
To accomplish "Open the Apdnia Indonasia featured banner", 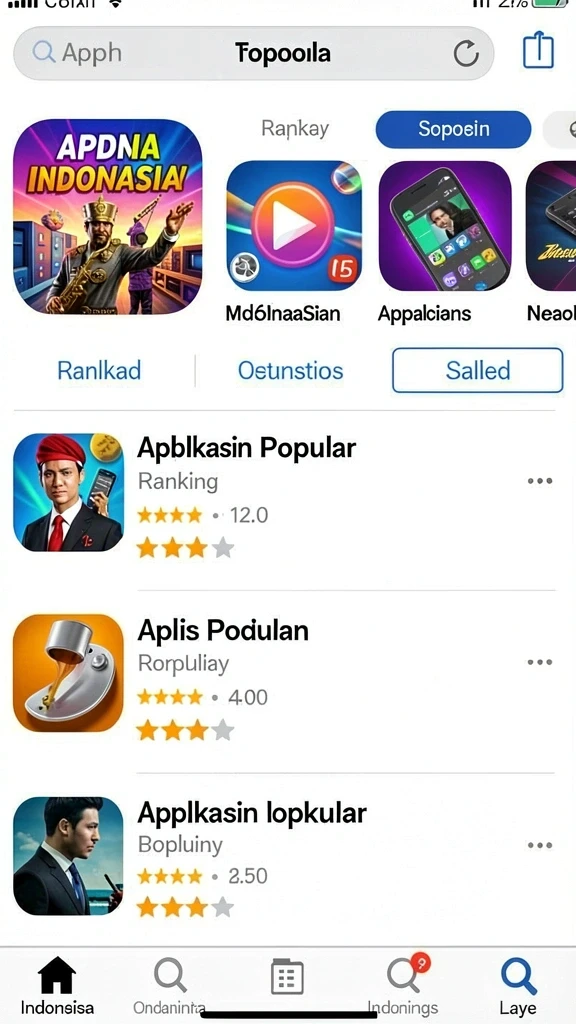I will pyautogui.click(x=108, y=216).
